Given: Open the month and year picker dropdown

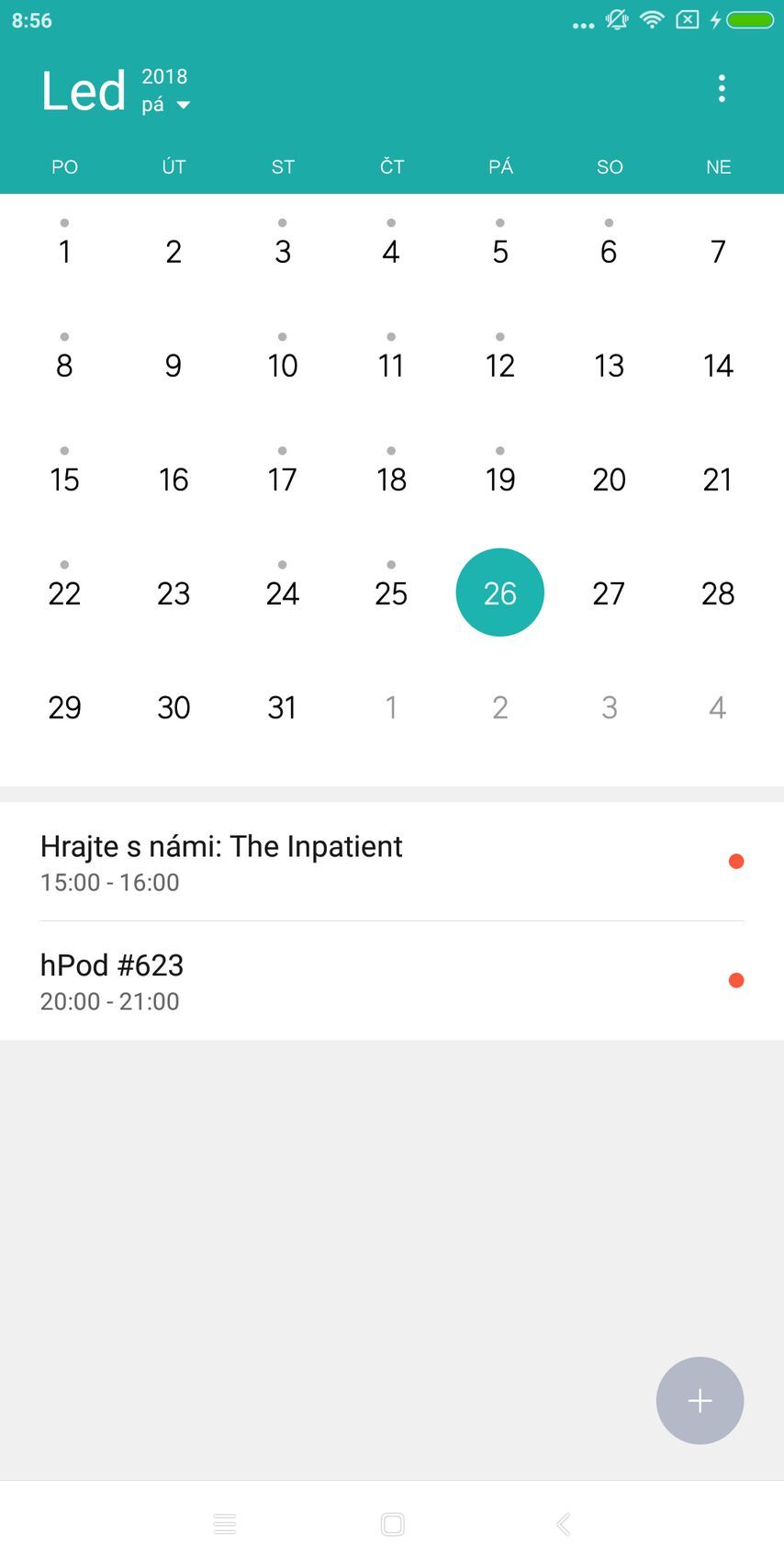Looking at the screenshot, I should pos(163,88).
